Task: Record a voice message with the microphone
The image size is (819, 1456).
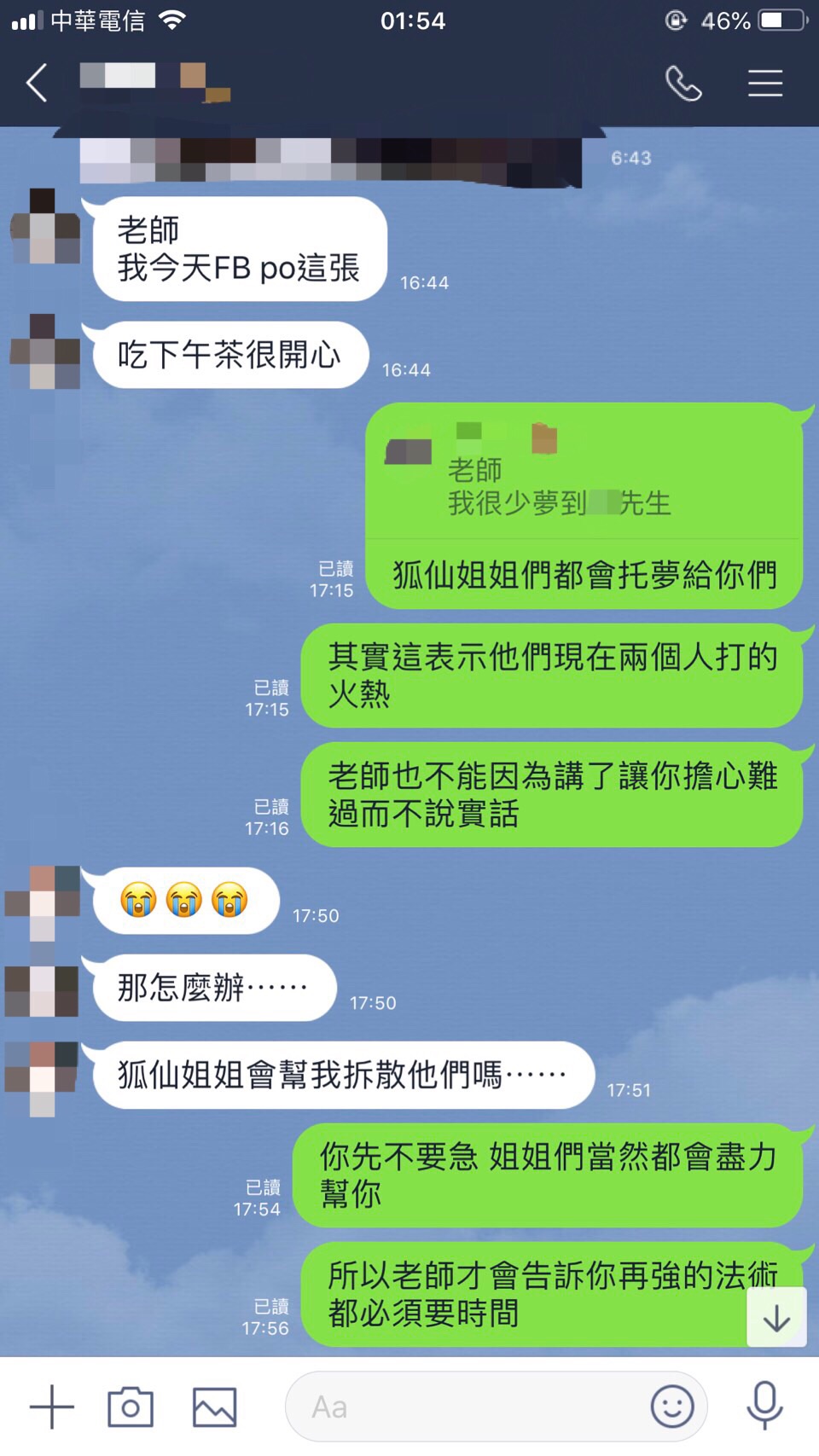Action: tap(765, 1405)
